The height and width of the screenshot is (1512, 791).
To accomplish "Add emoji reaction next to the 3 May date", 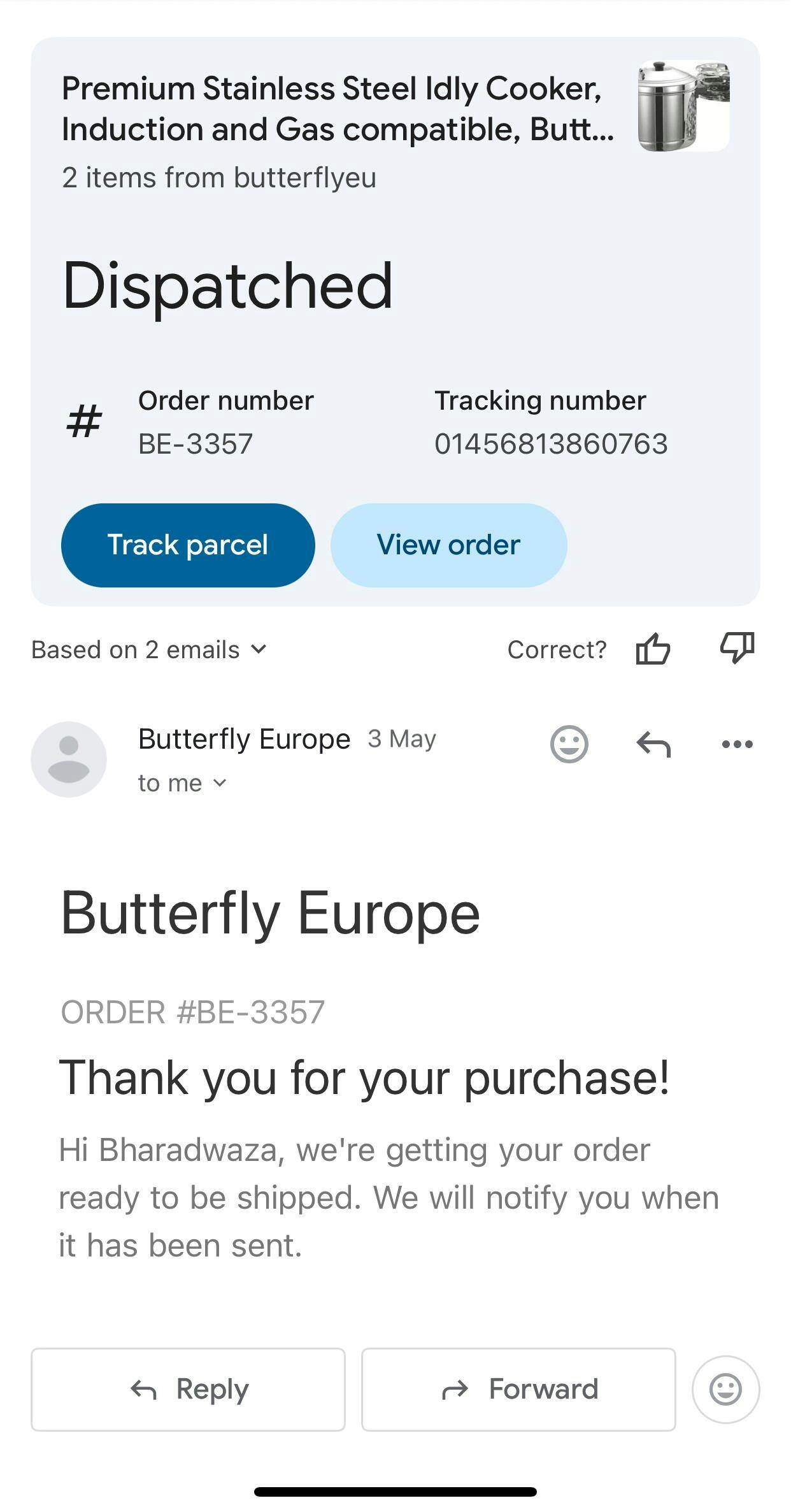I will pyautogui.click(x=569, y=744).
